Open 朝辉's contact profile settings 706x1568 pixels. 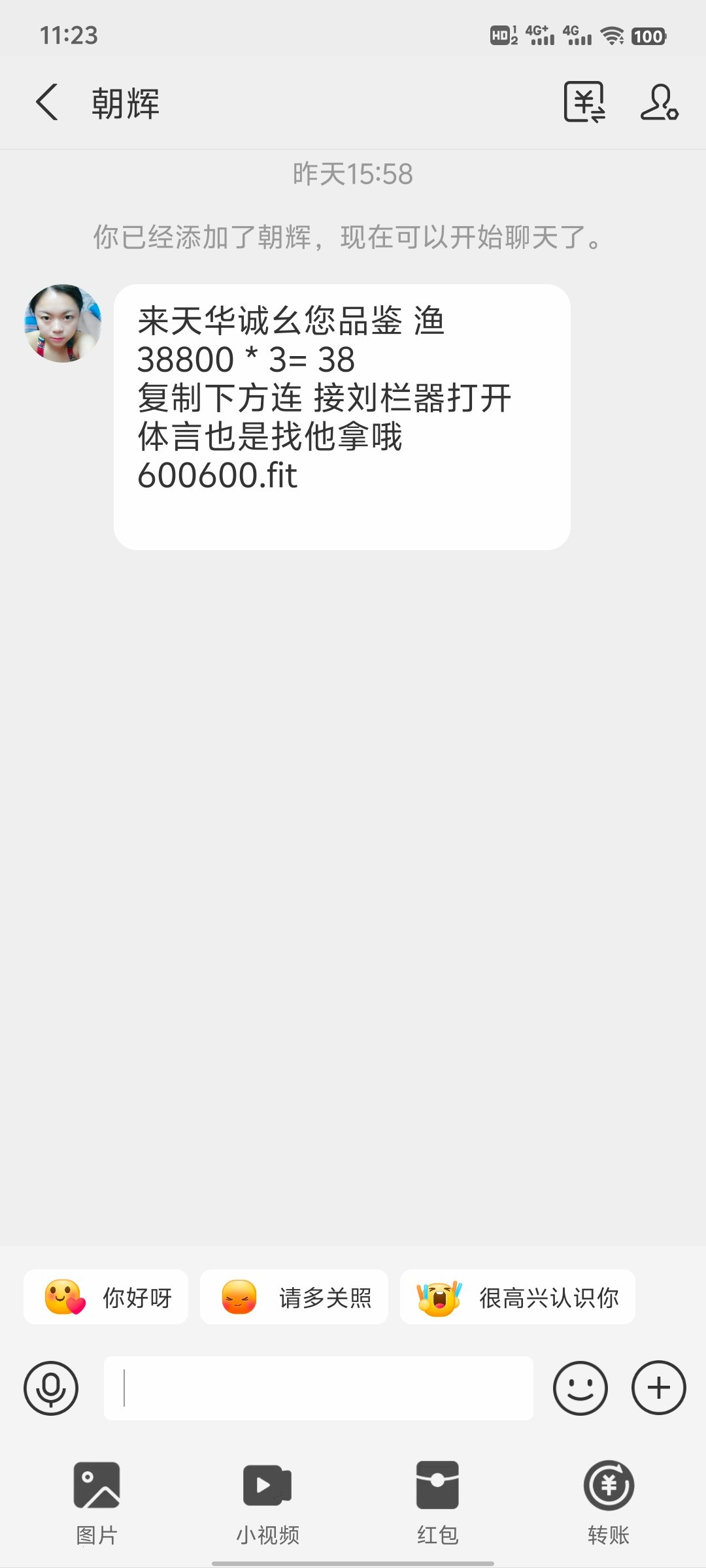coord(659,103)
